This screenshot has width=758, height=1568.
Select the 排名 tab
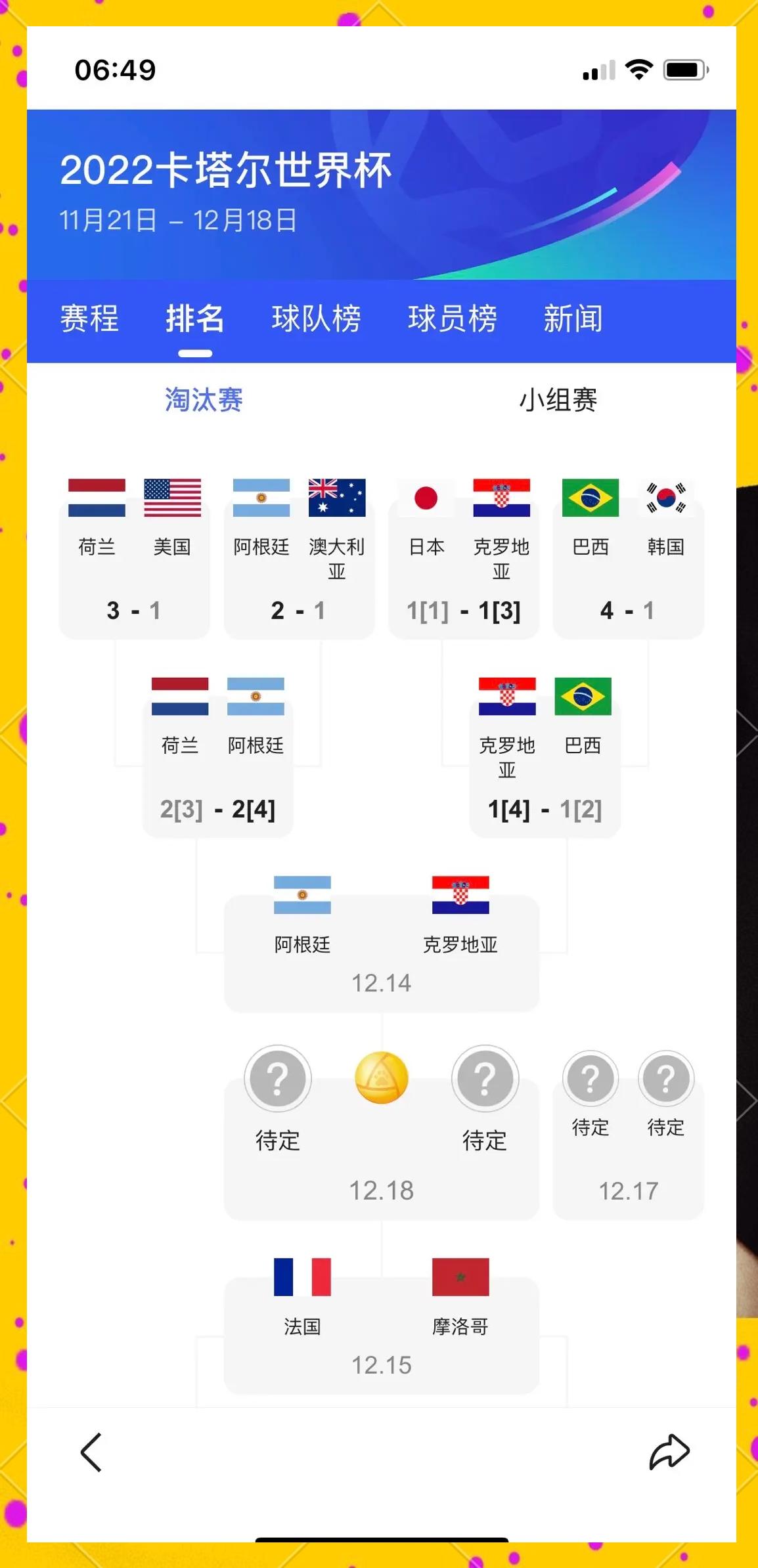195,319
